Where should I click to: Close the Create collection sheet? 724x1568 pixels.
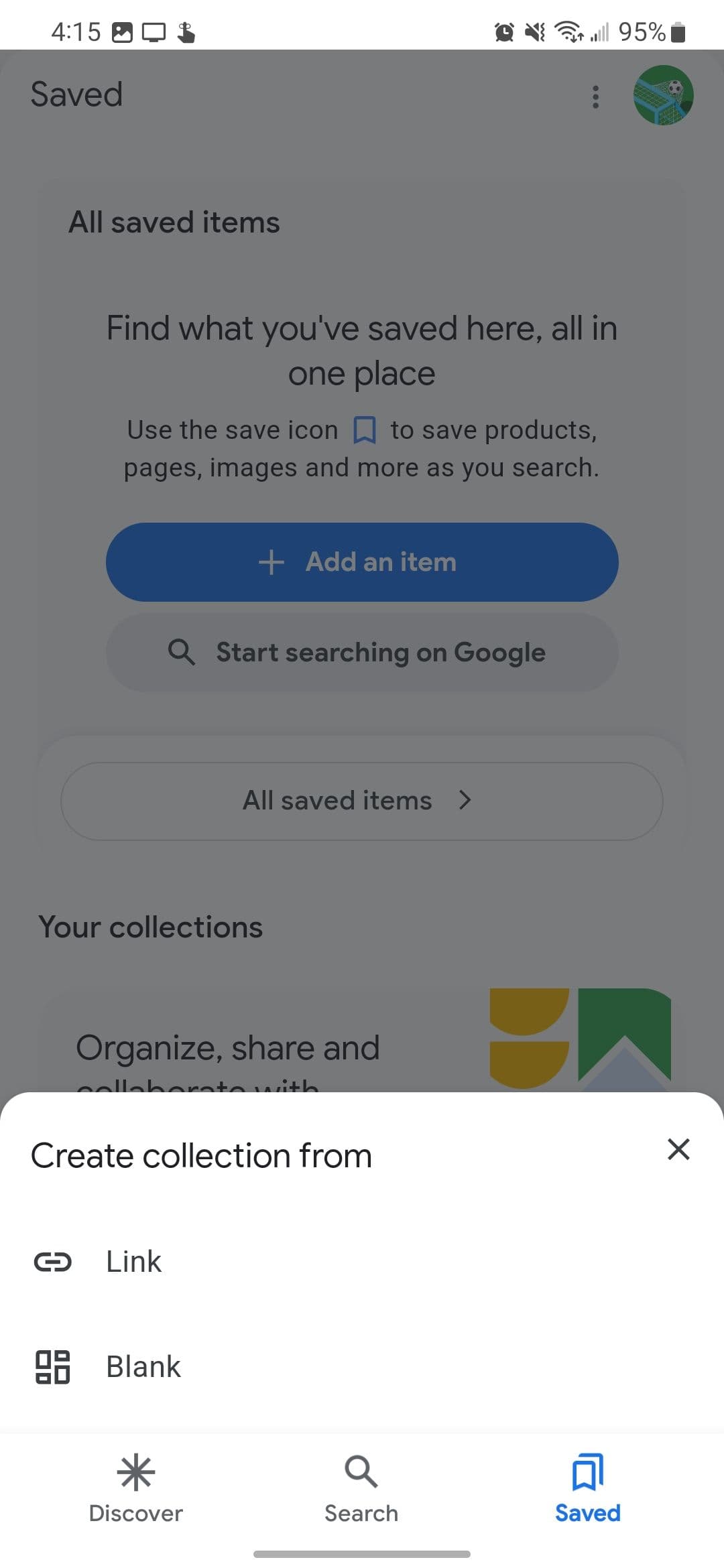tap(678, 1149)
